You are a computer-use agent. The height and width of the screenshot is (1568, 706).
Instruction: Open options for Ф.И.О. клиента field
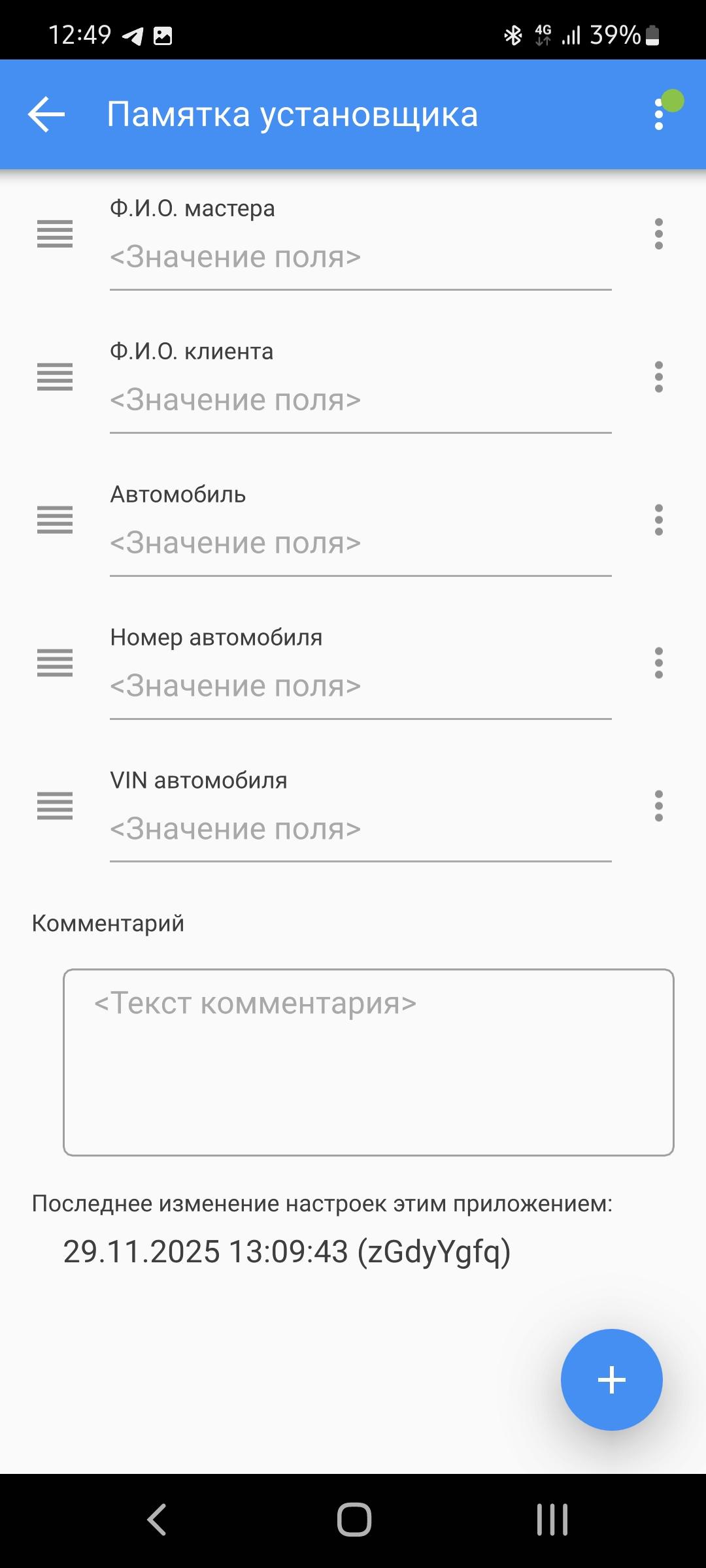coord(658,377)
